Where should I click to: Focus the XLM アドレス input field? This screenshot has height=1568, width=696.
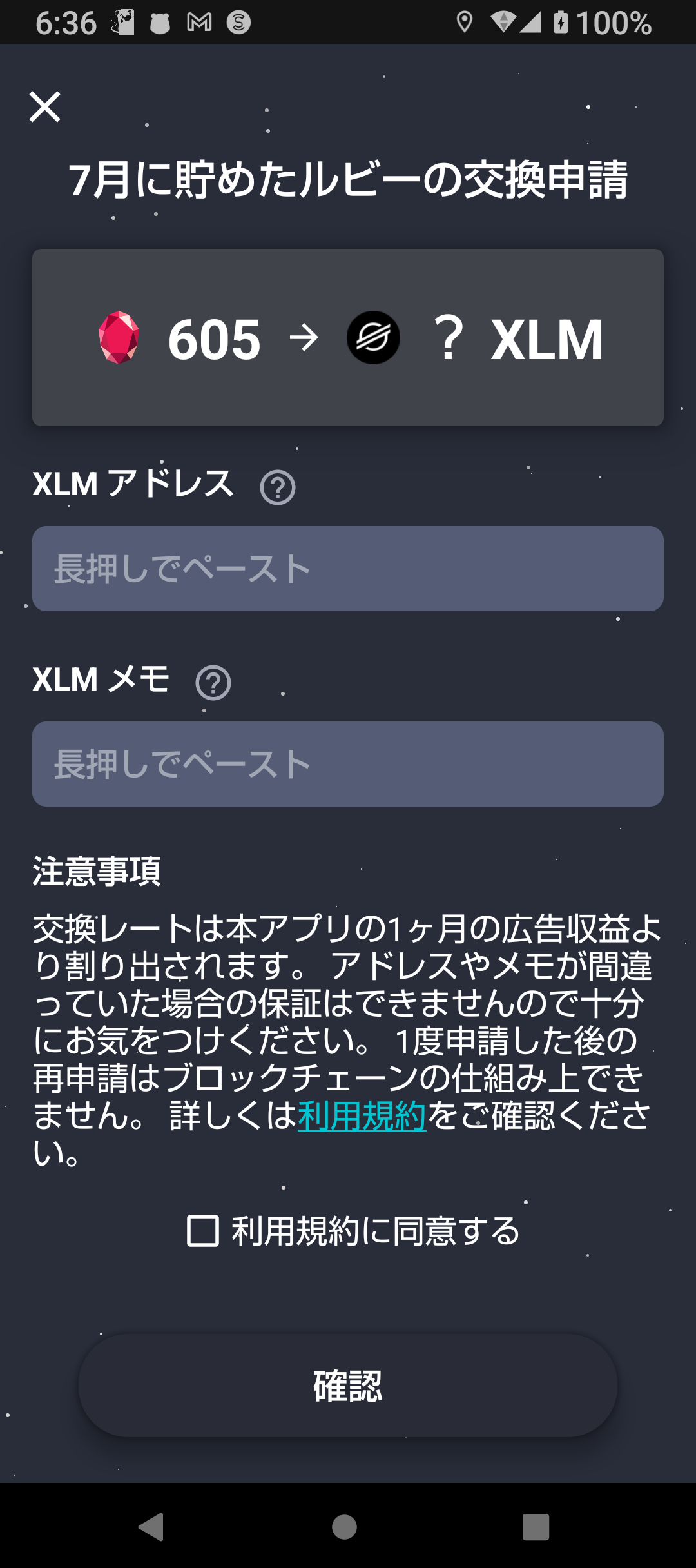[348, 569]
